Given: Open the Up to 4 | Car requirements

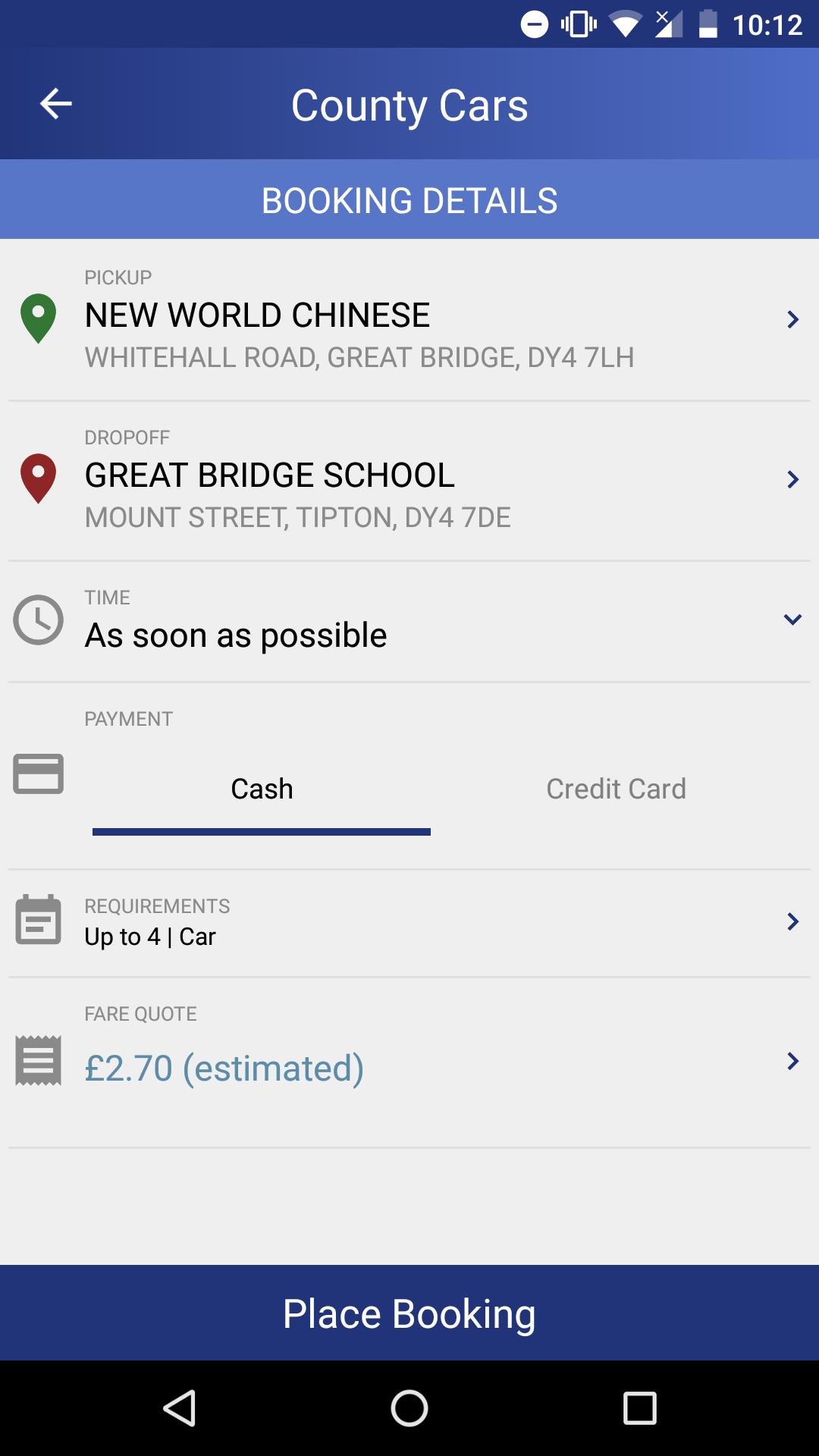Looking at the screenshot, I should pyautogui.click(x=409, y=922).
